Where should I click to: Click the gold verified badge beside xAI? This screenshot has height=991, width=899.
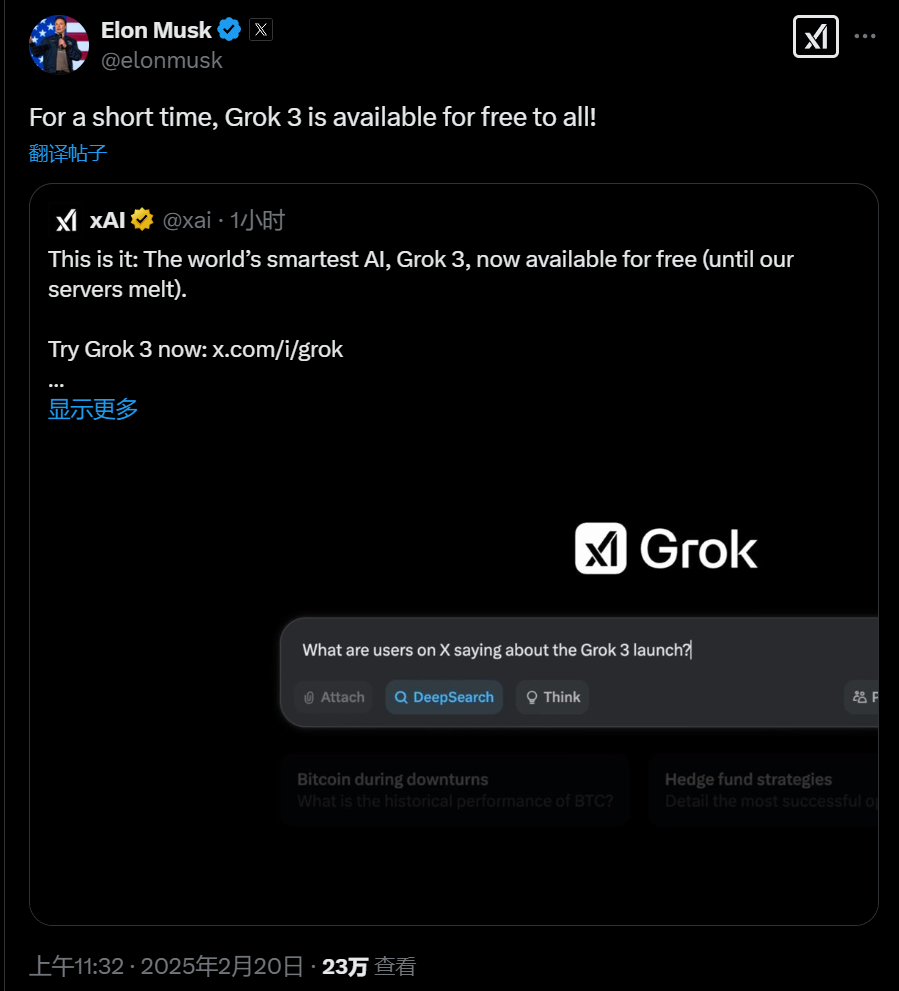[x=142, y=219]
